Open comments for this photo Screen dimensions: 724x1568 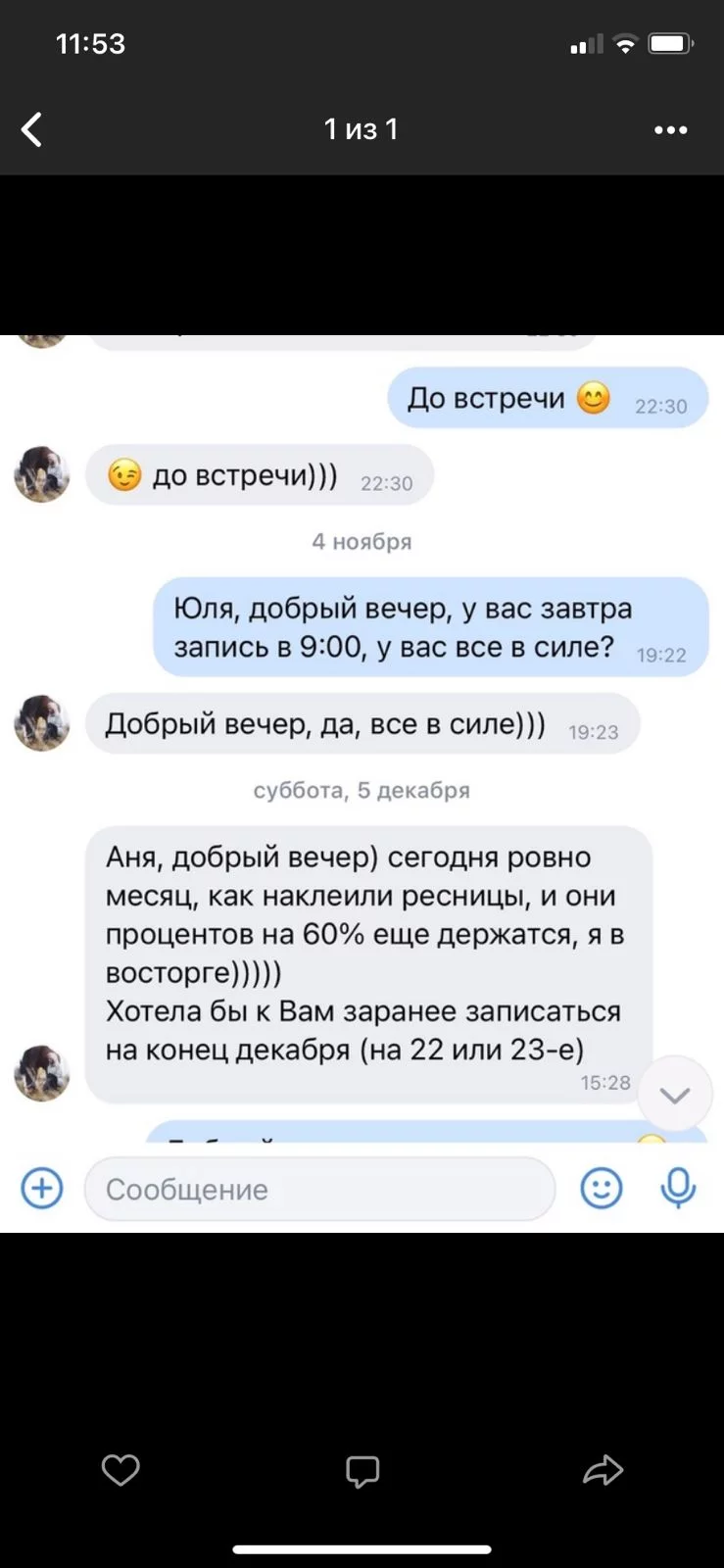[362, 1471]
